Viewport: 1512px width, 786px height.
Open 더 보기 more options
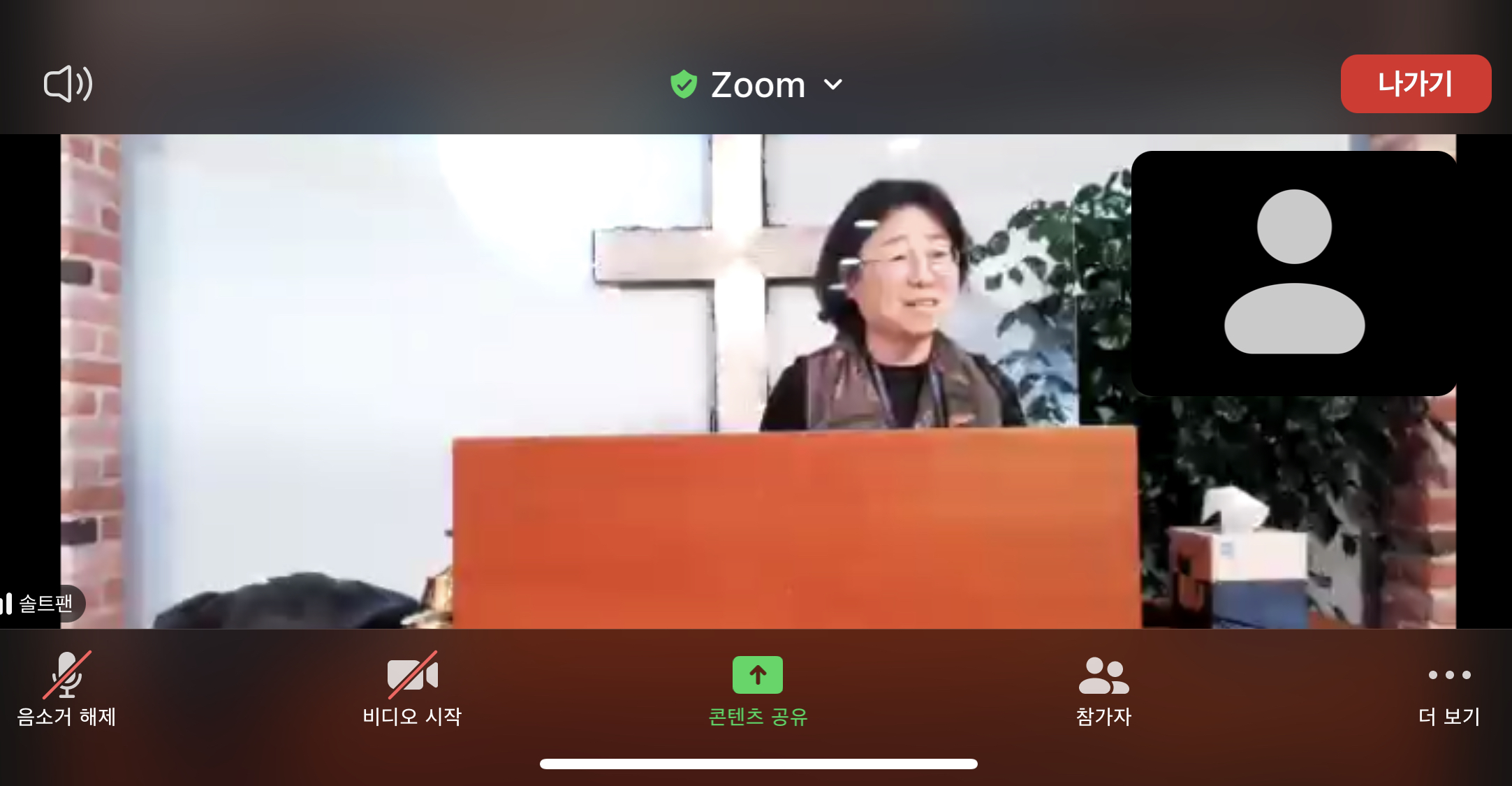tap(1449, 688)
